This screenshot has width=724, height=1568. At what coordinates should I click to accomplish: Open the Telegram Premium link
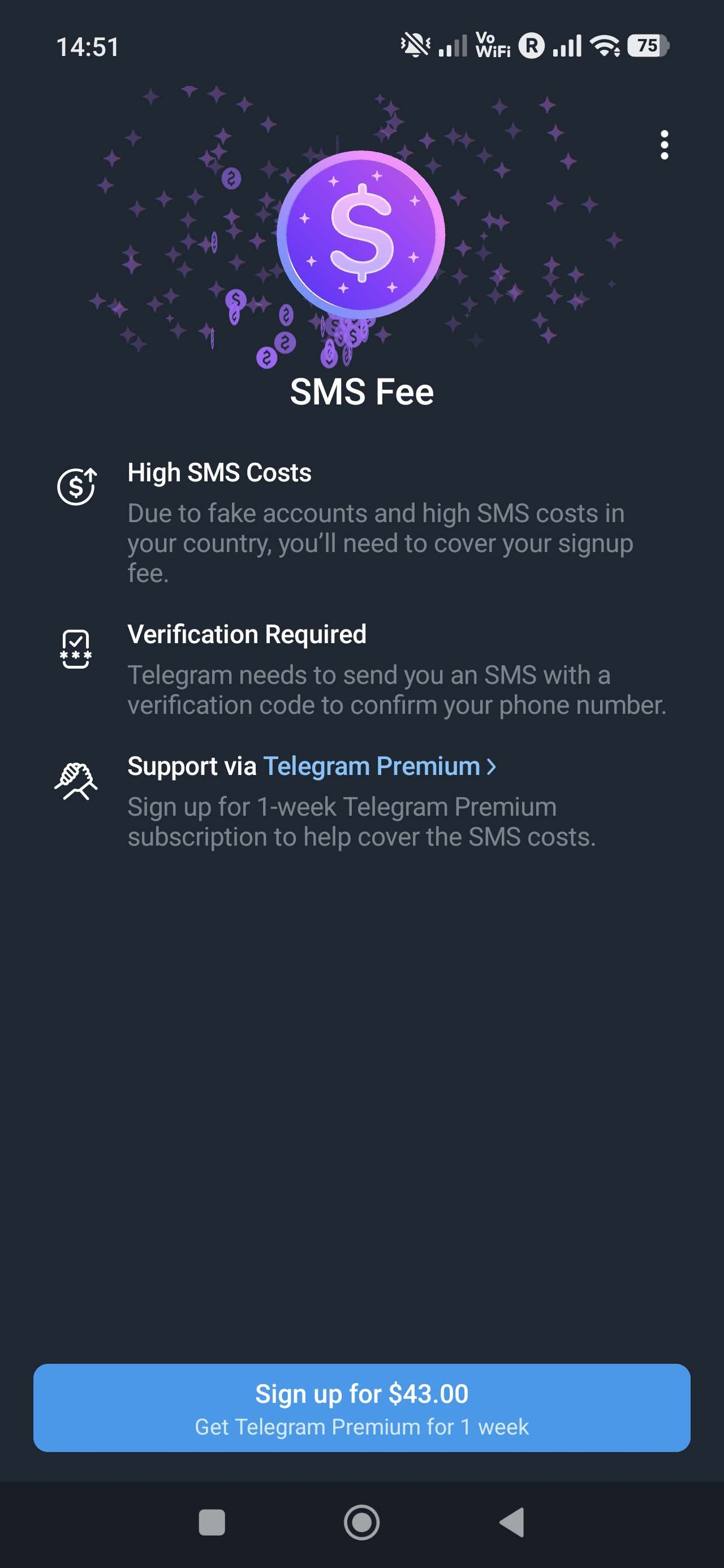370,766
